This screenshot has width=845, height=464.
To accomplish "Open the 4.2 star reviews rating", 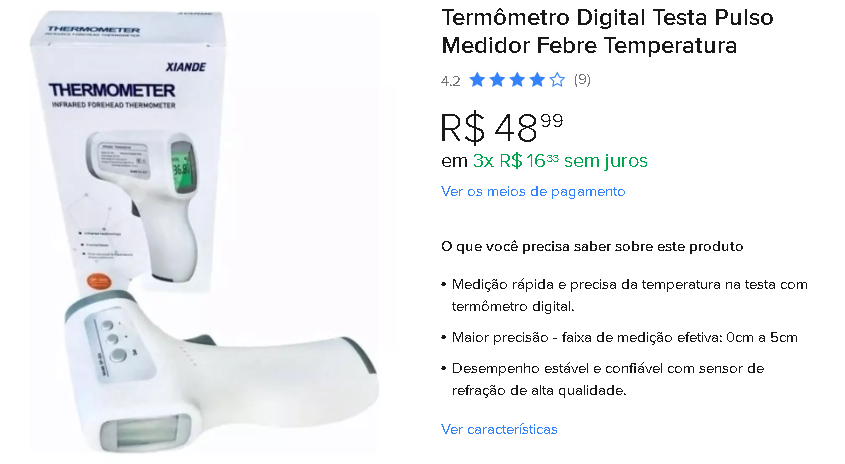I will pos(516,80).
